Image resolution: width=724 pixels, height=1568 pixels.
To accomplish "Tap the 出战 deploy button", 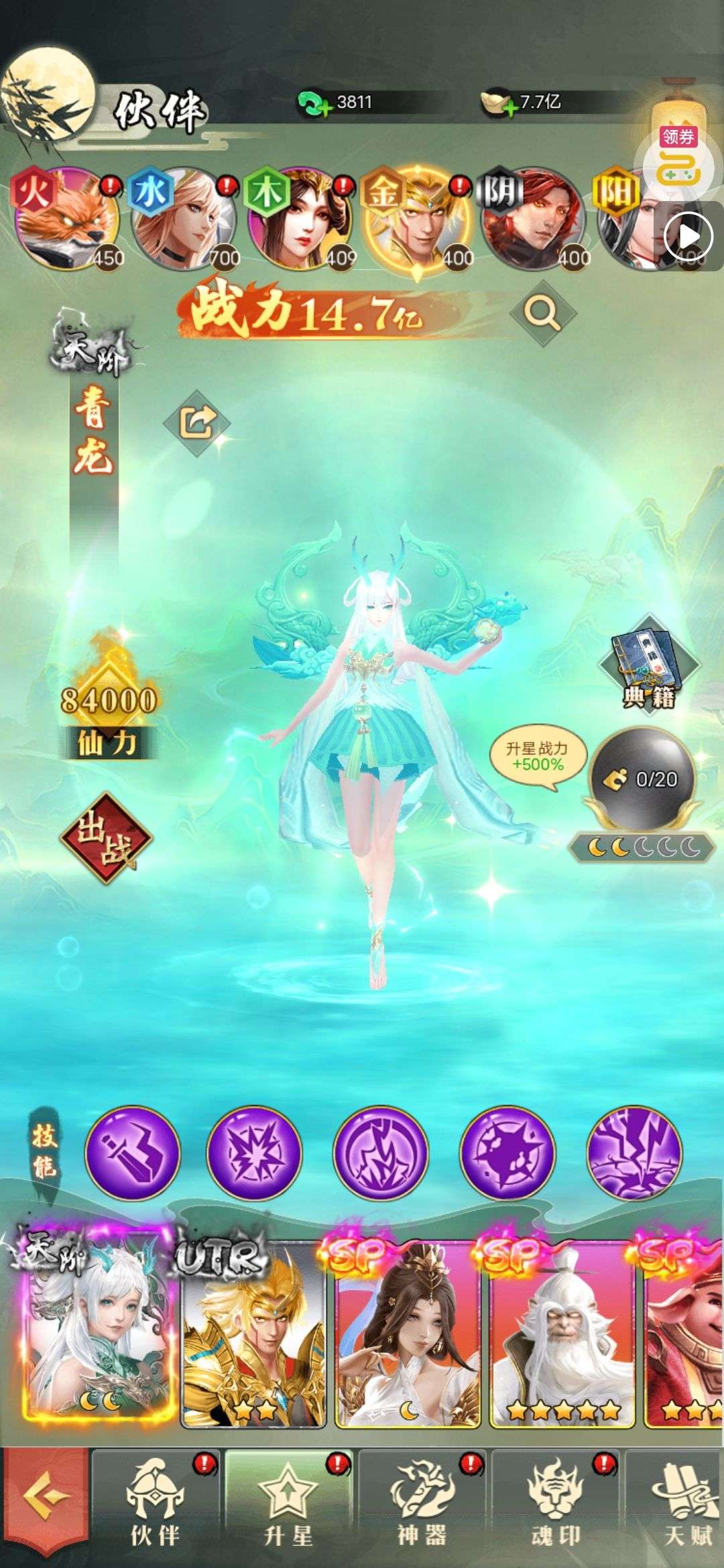I will pyautogui.click(x=107, y=839).
